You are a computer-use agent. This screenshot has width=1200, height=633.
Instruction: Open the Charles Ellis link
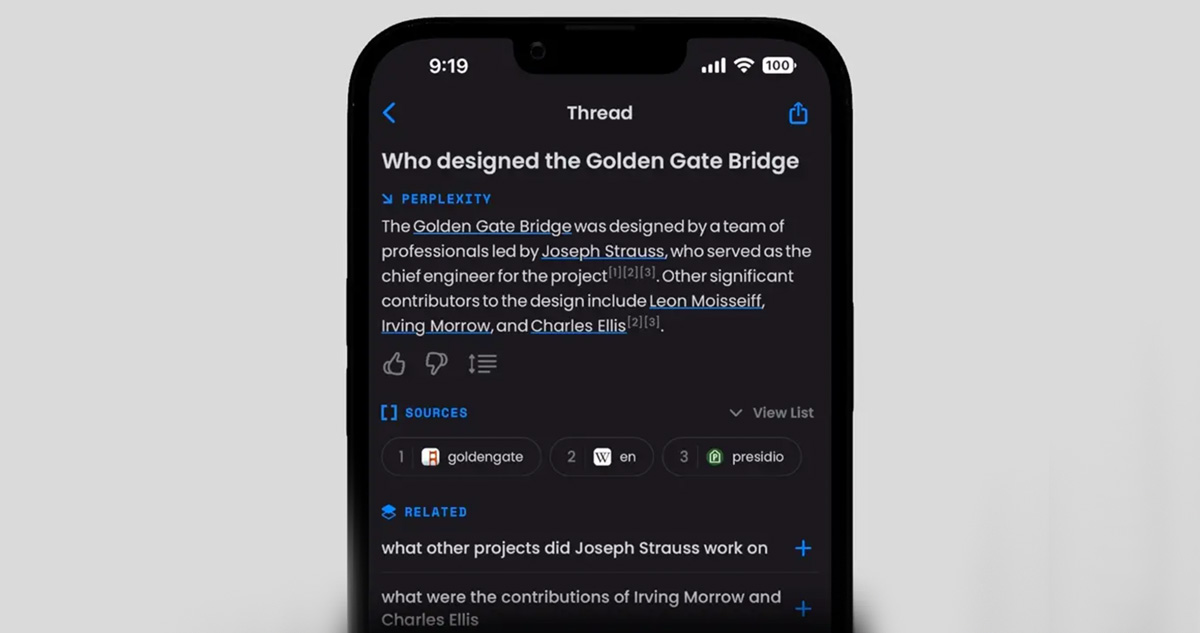tap(578, 326)
